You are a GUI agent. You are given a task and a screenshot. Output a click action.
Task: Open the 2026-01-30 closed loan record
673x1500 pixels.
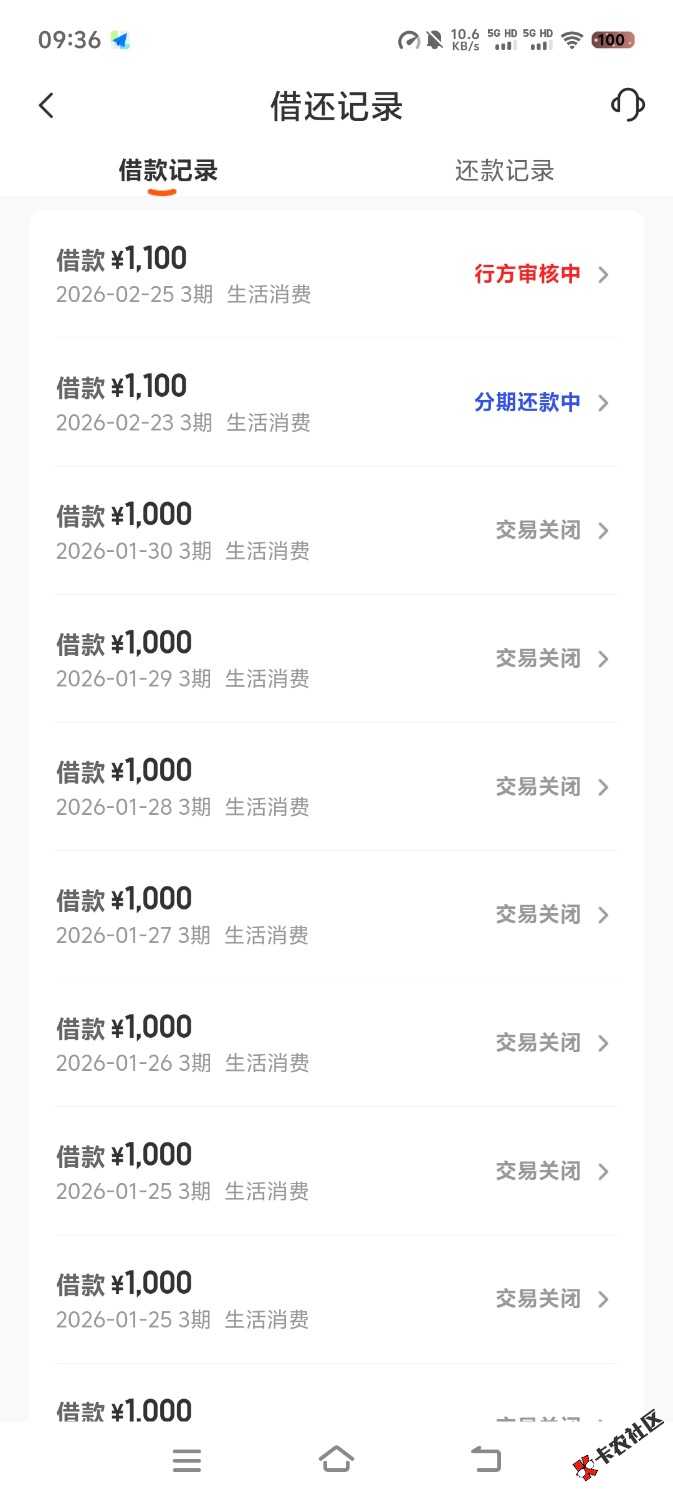pyautogui.click(x=336, y=530)
